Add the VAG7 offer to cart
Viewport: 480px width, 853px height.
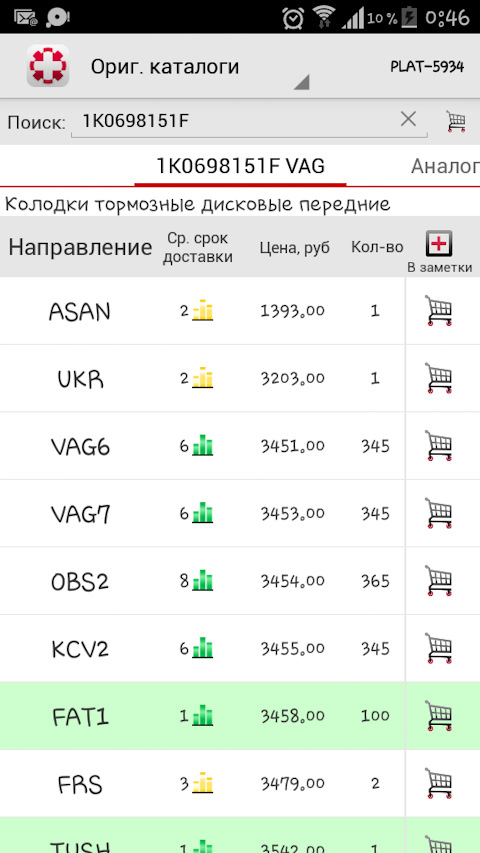click(439, 514)
